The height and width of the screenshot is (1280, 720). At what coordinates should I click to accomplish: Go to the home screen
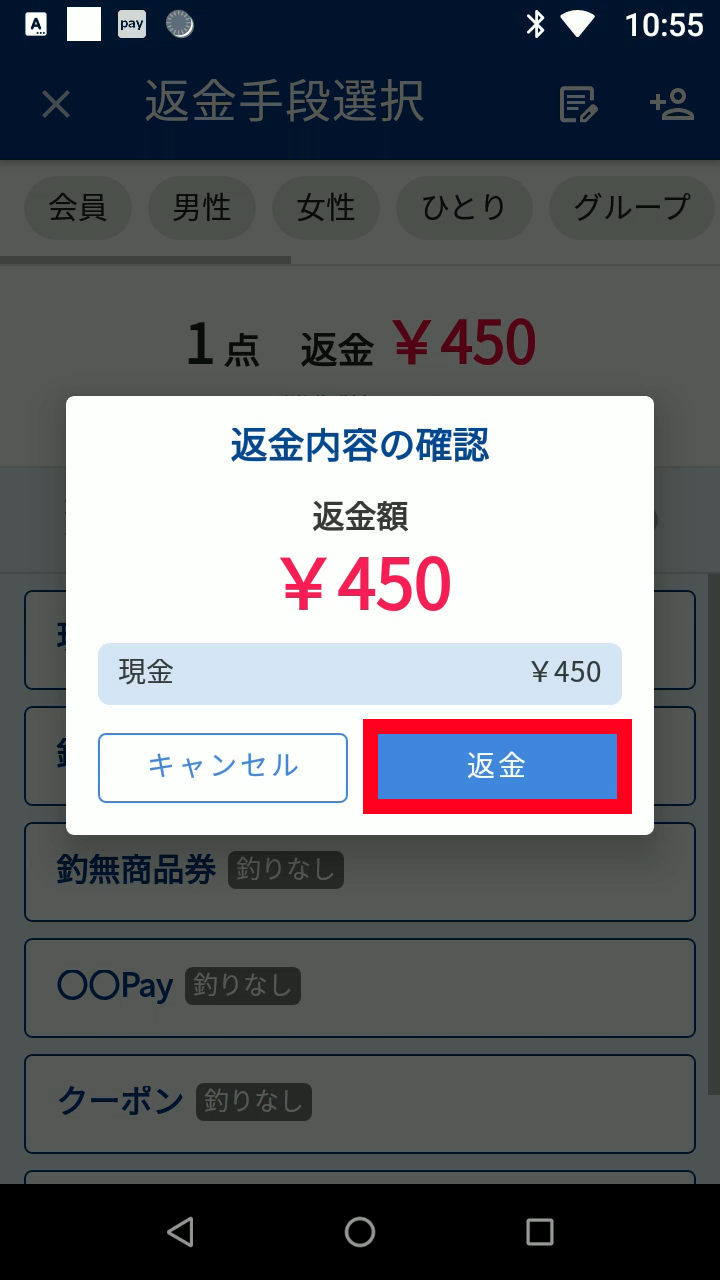[360, 1232]
